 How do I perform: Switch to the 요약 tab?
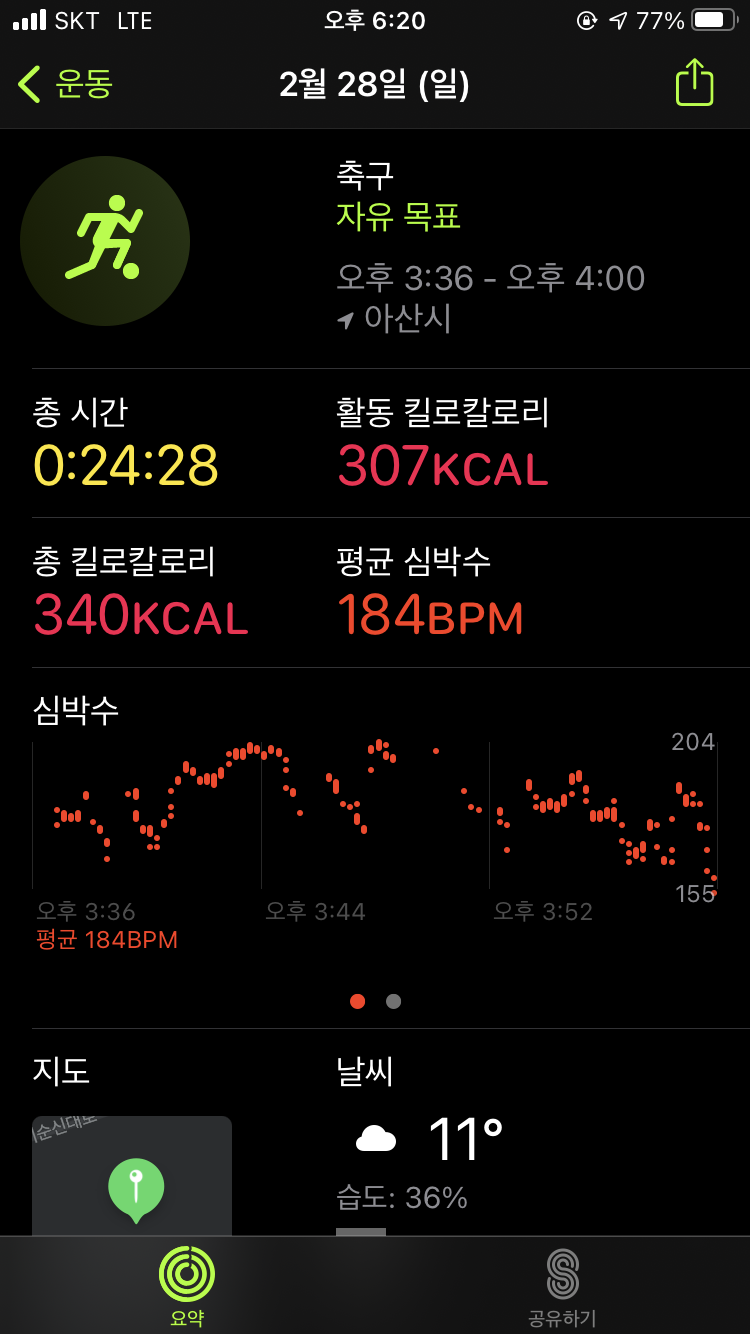187,1286
